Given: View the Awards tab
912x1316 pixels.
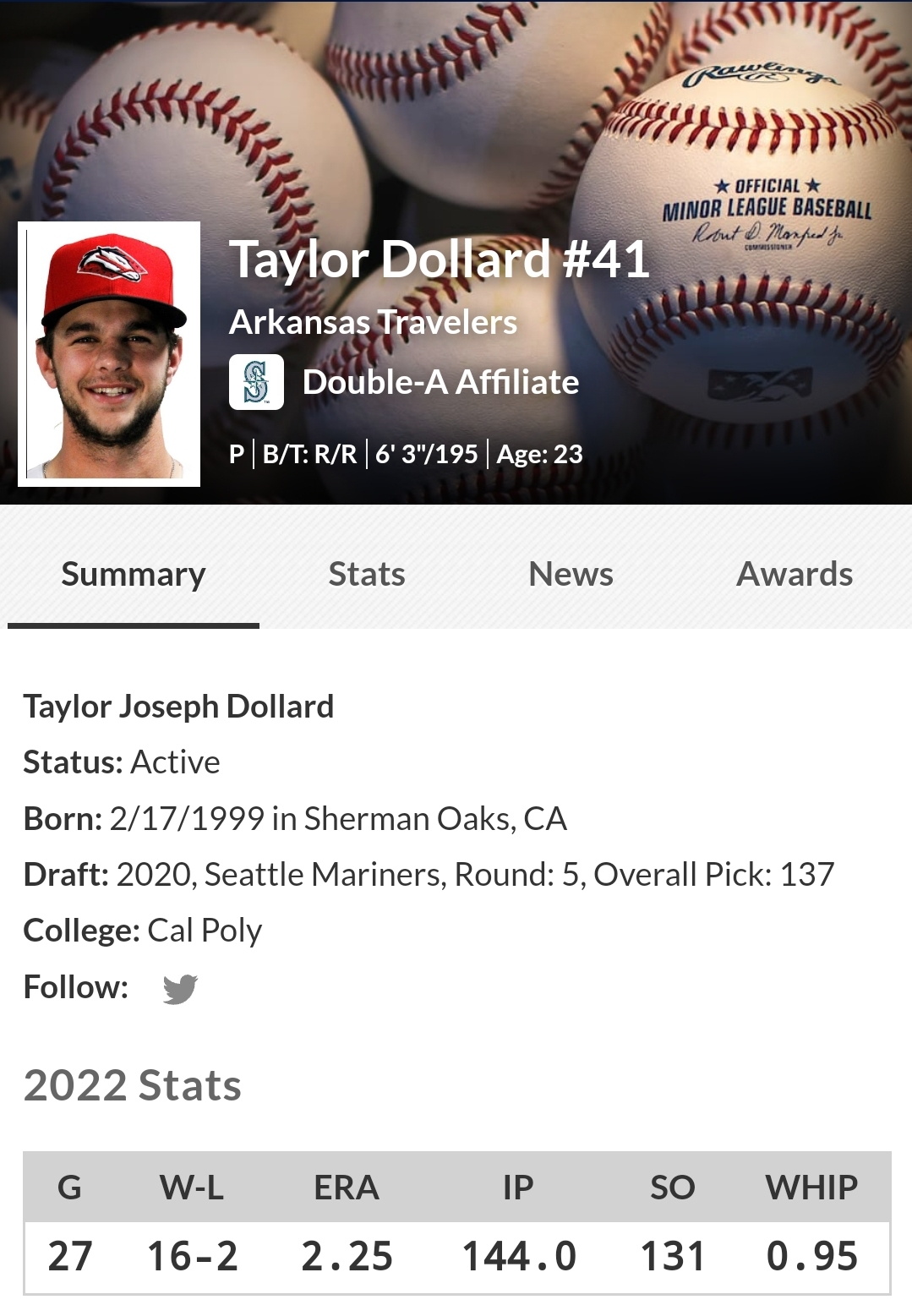Looking at the screenshot, I should click(795, 575).
